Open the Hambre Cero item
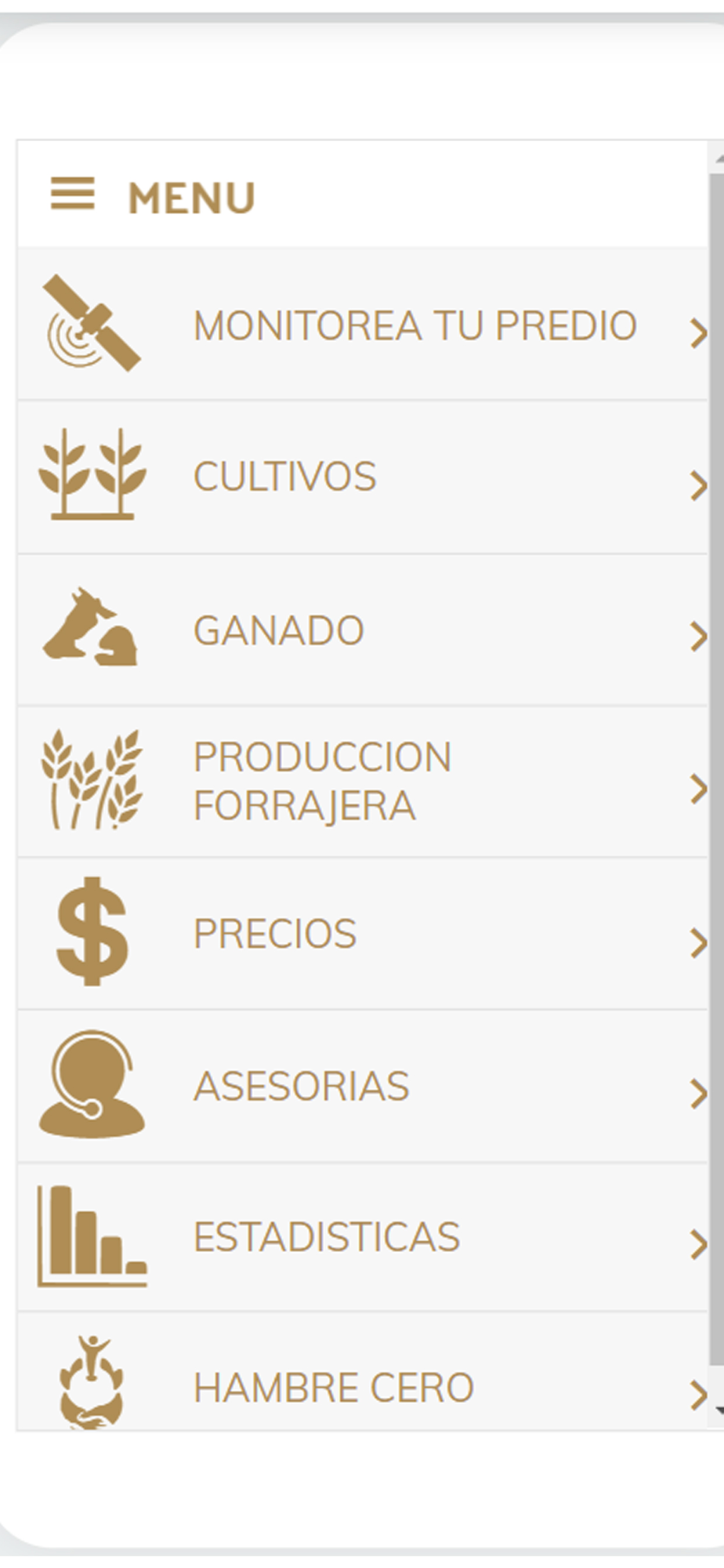This screenshot has width=724, height=1568. tap(333, 1387)
